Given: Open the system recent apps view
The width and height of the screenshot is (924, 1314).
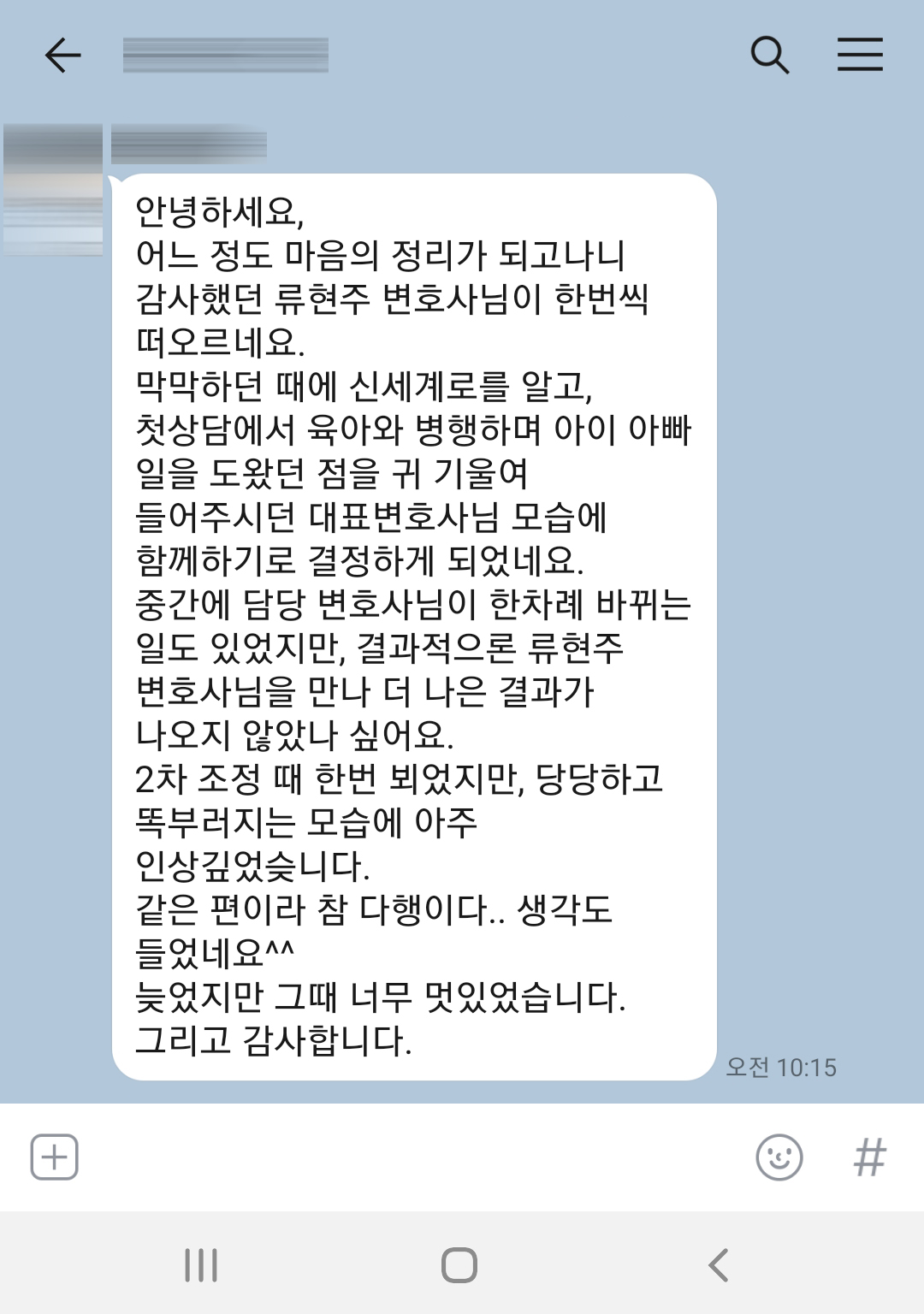Looking at the screenshot, I should (x=201, y=1264).
